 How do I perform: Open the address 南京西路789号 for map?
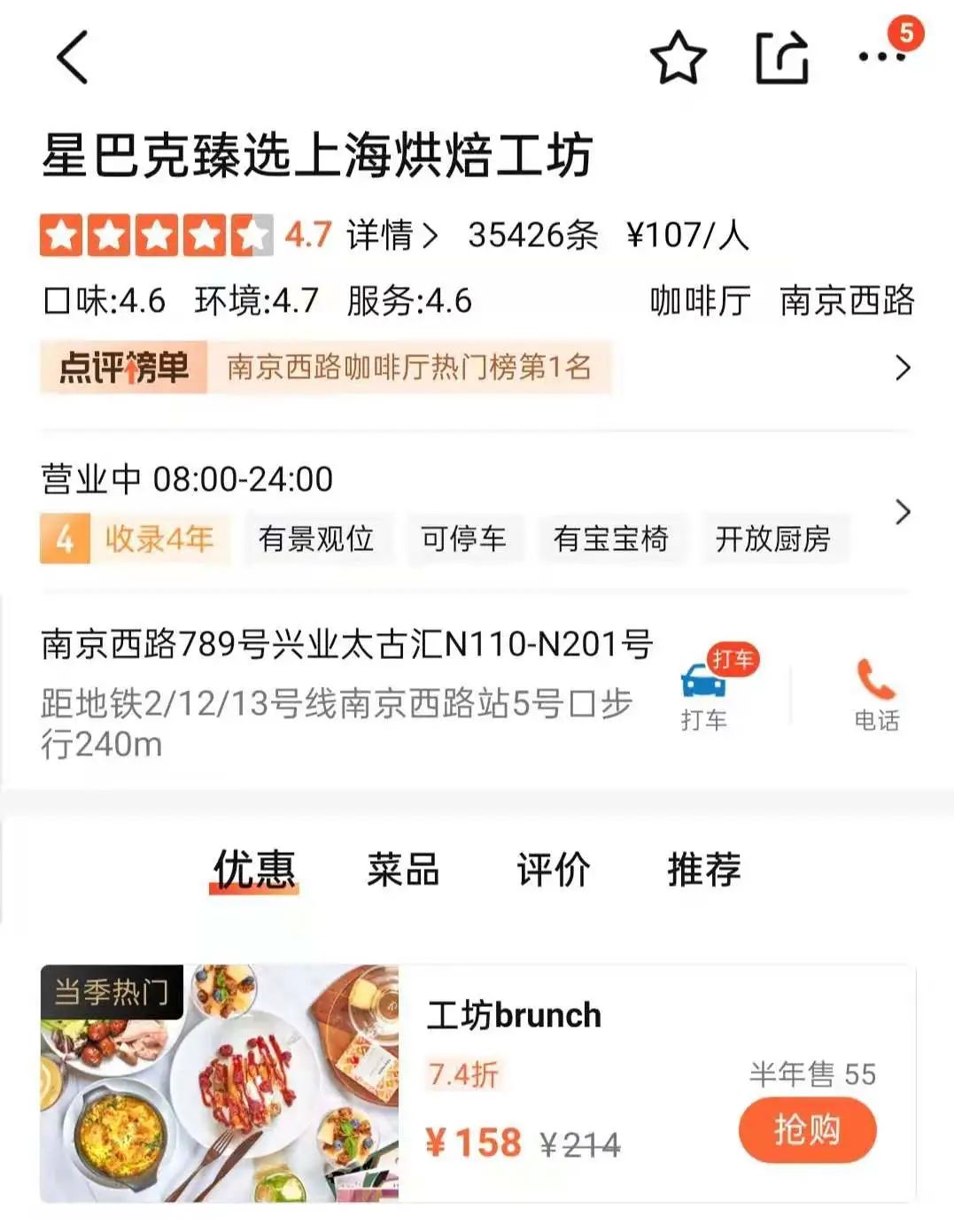click(x=347, y=644)
